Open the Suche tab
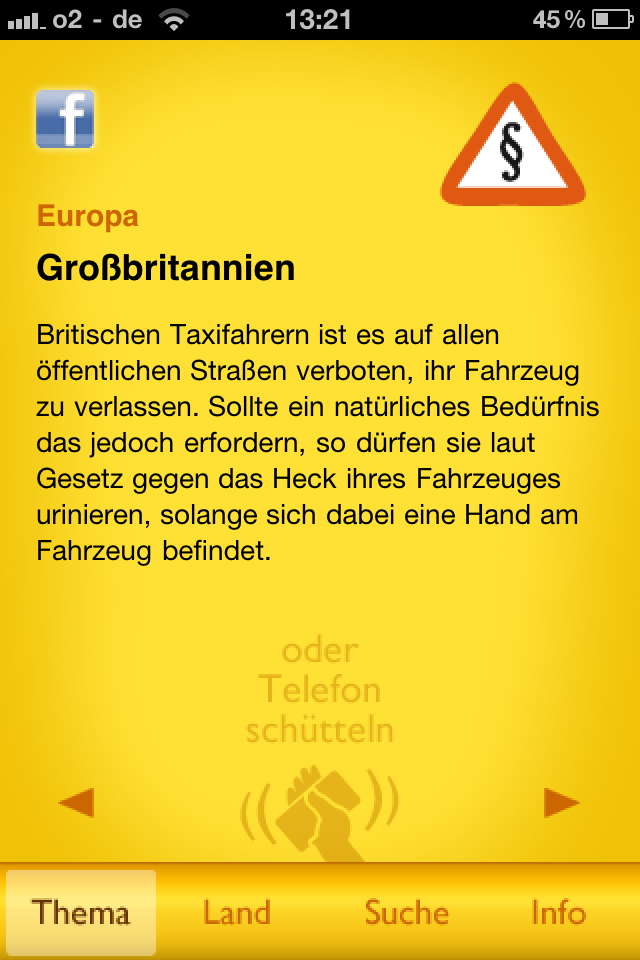The width and height of the screenshot is (640, 960). (406, 913)
